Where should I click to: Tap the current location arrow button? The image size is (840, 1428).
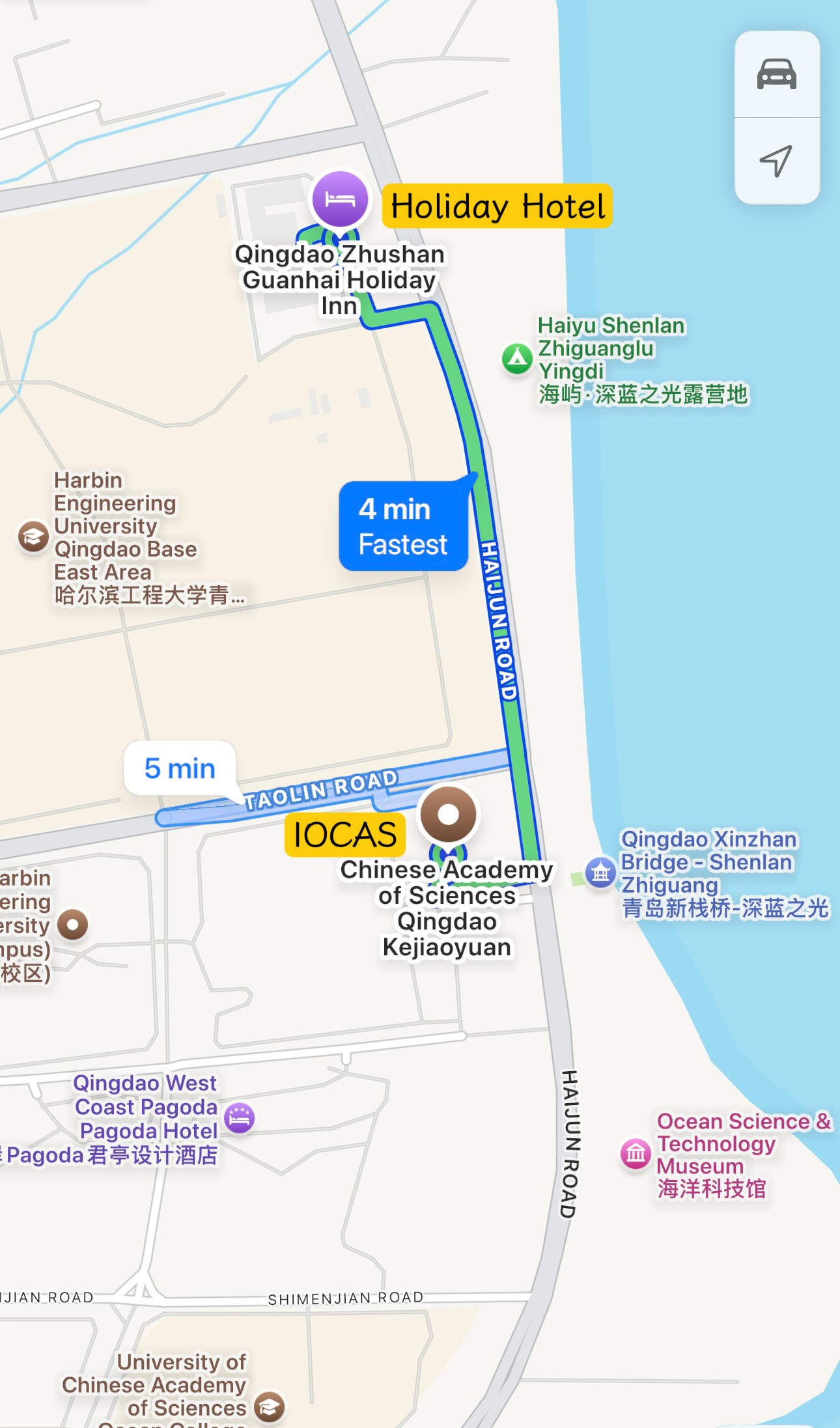776,161
